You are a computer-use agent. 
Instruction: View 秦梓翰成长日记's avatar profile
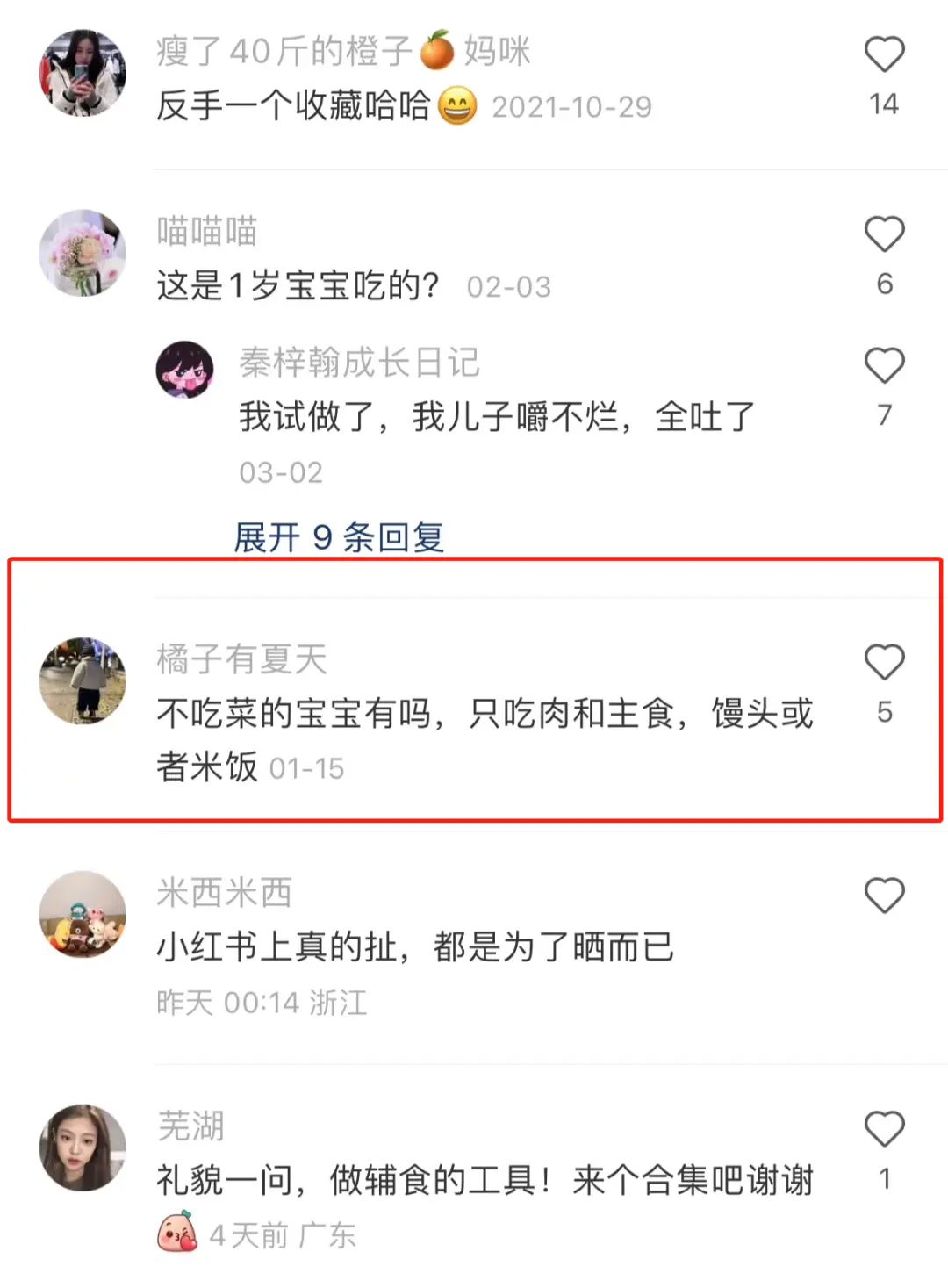(184, 370)
